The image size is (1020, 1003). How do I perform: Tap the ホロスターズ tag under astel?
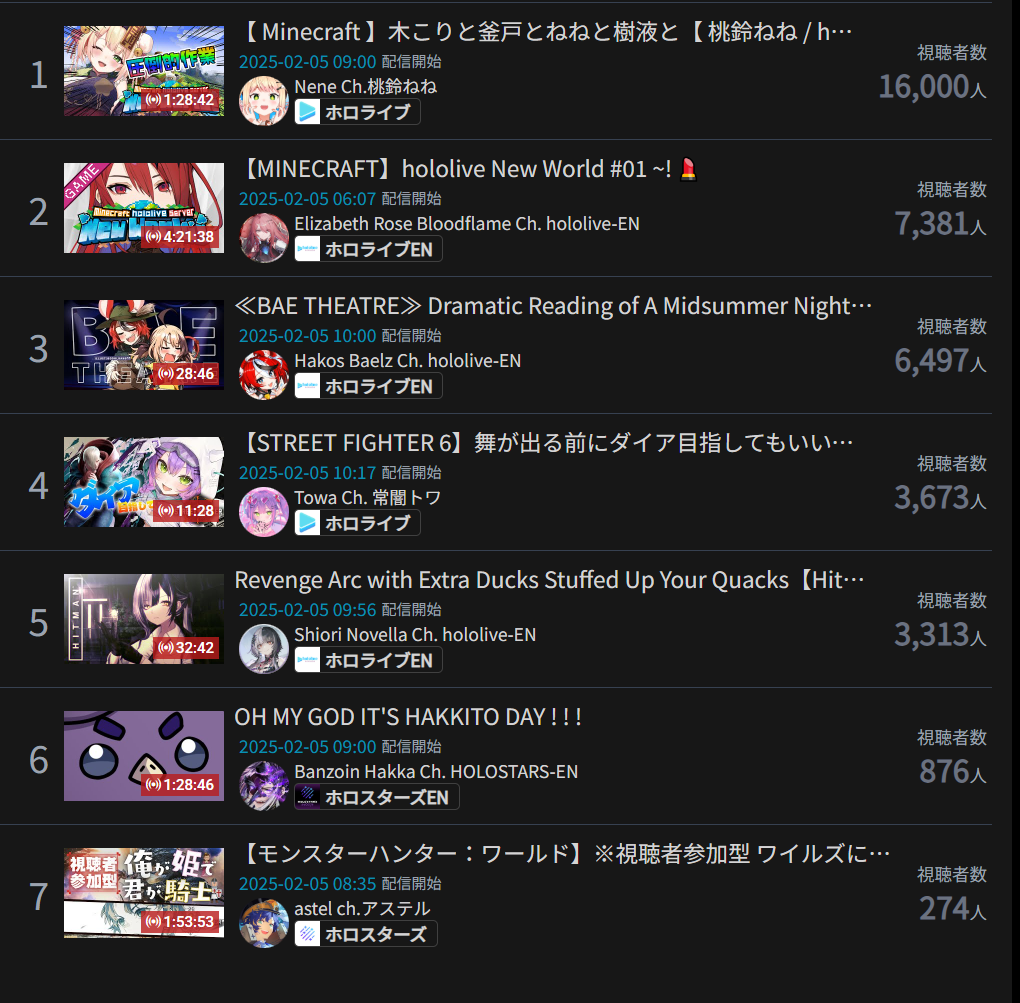point(366,934)
